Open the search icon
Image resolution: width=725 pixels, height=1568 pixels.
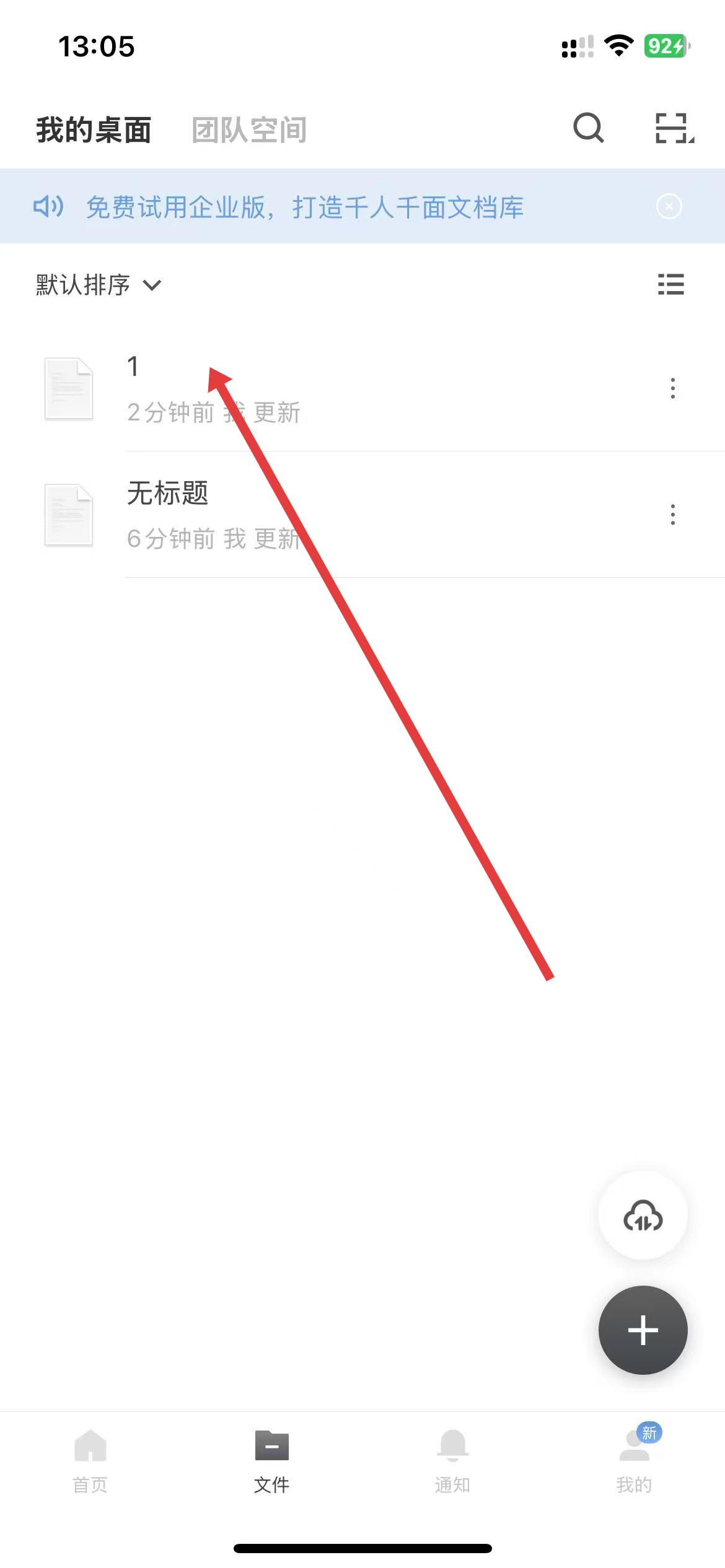[588, 128]
